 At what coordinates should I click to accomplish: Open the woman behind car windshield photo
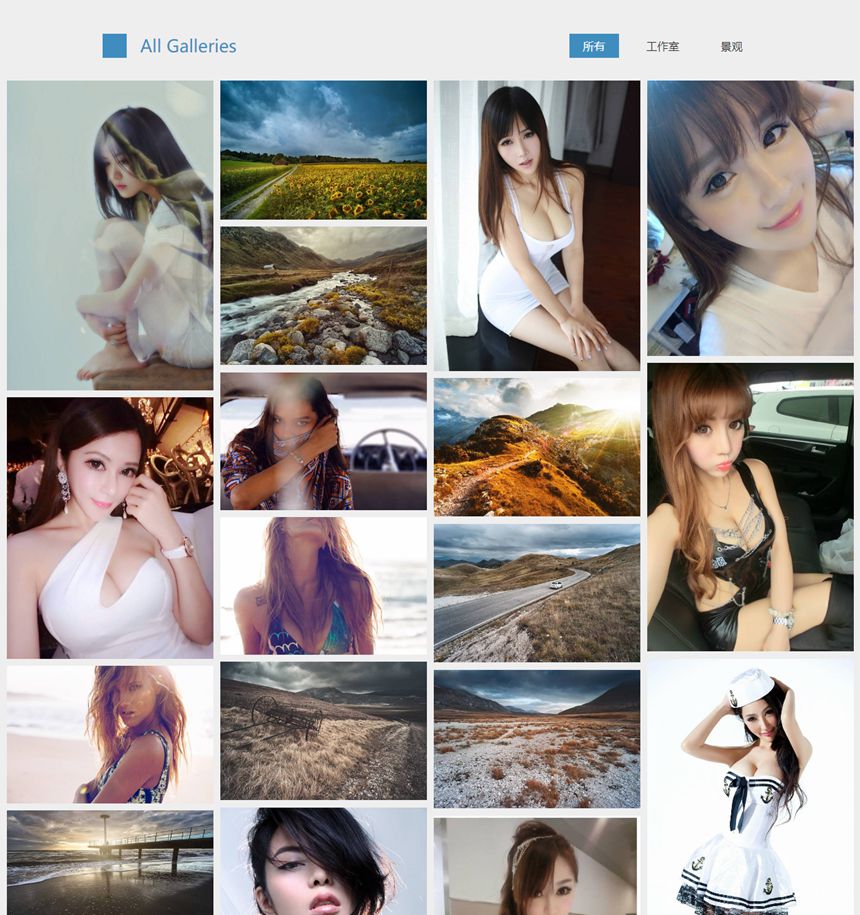(323, 441)
